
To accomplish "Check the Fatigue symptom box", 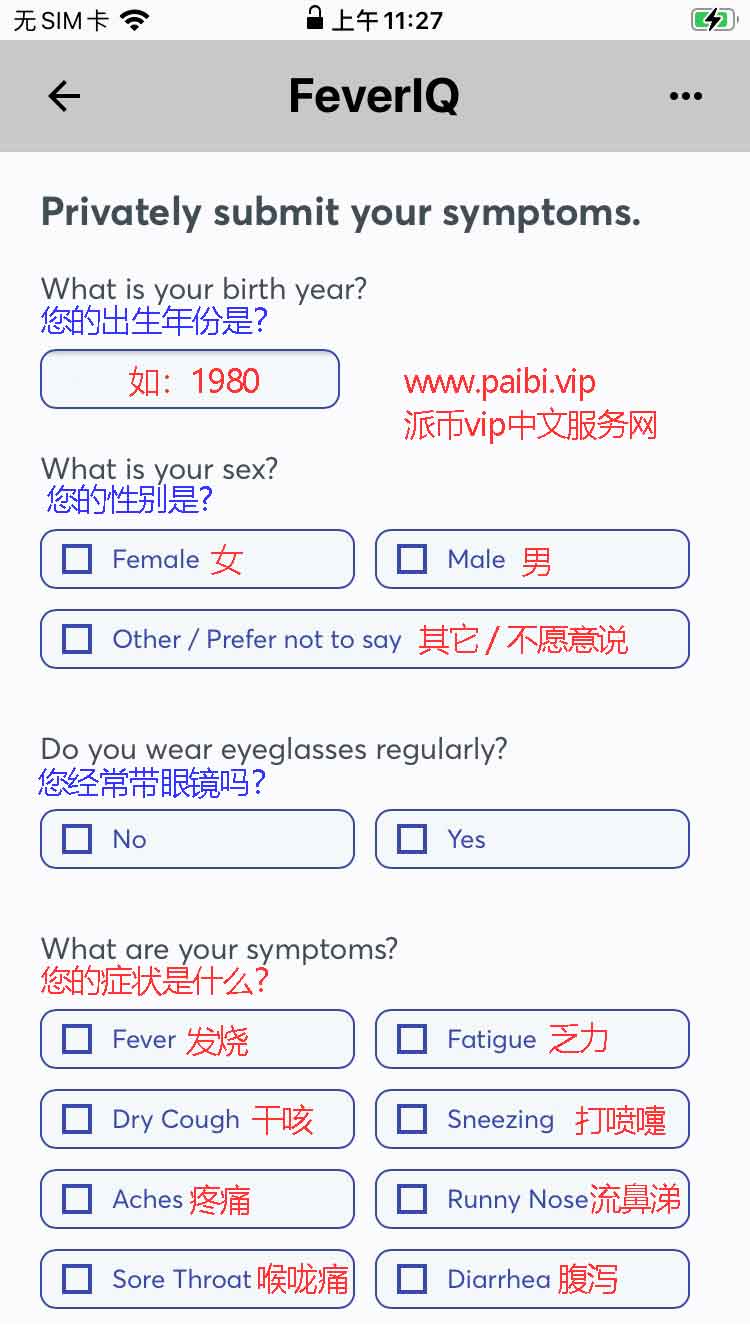I will (x=532, y=1039).
